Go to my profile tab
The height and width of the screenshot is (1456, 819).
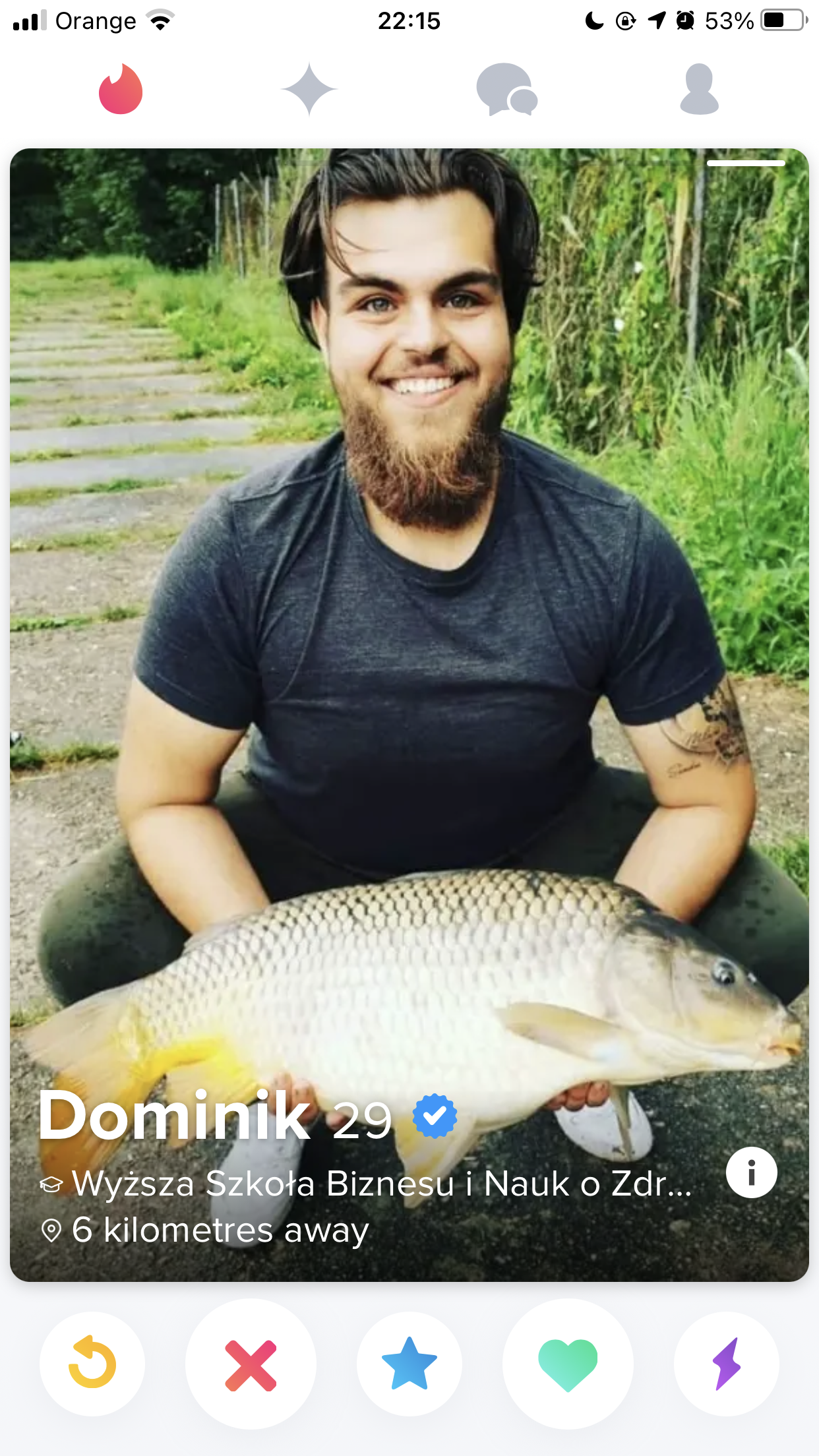click(699, 89)
